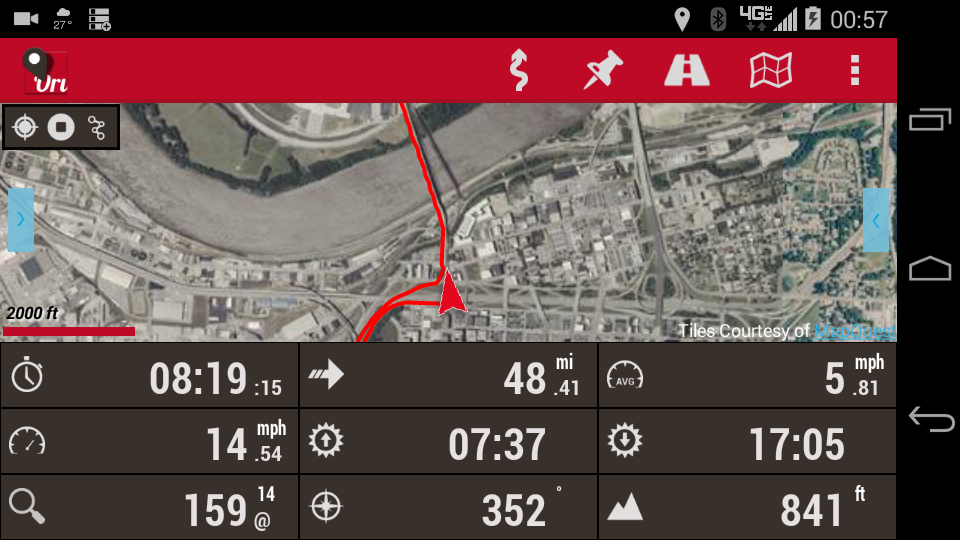This screenshot has width=960, height=540.
Task: Tap the app logo in header
Action: click(x=45, y=71)
